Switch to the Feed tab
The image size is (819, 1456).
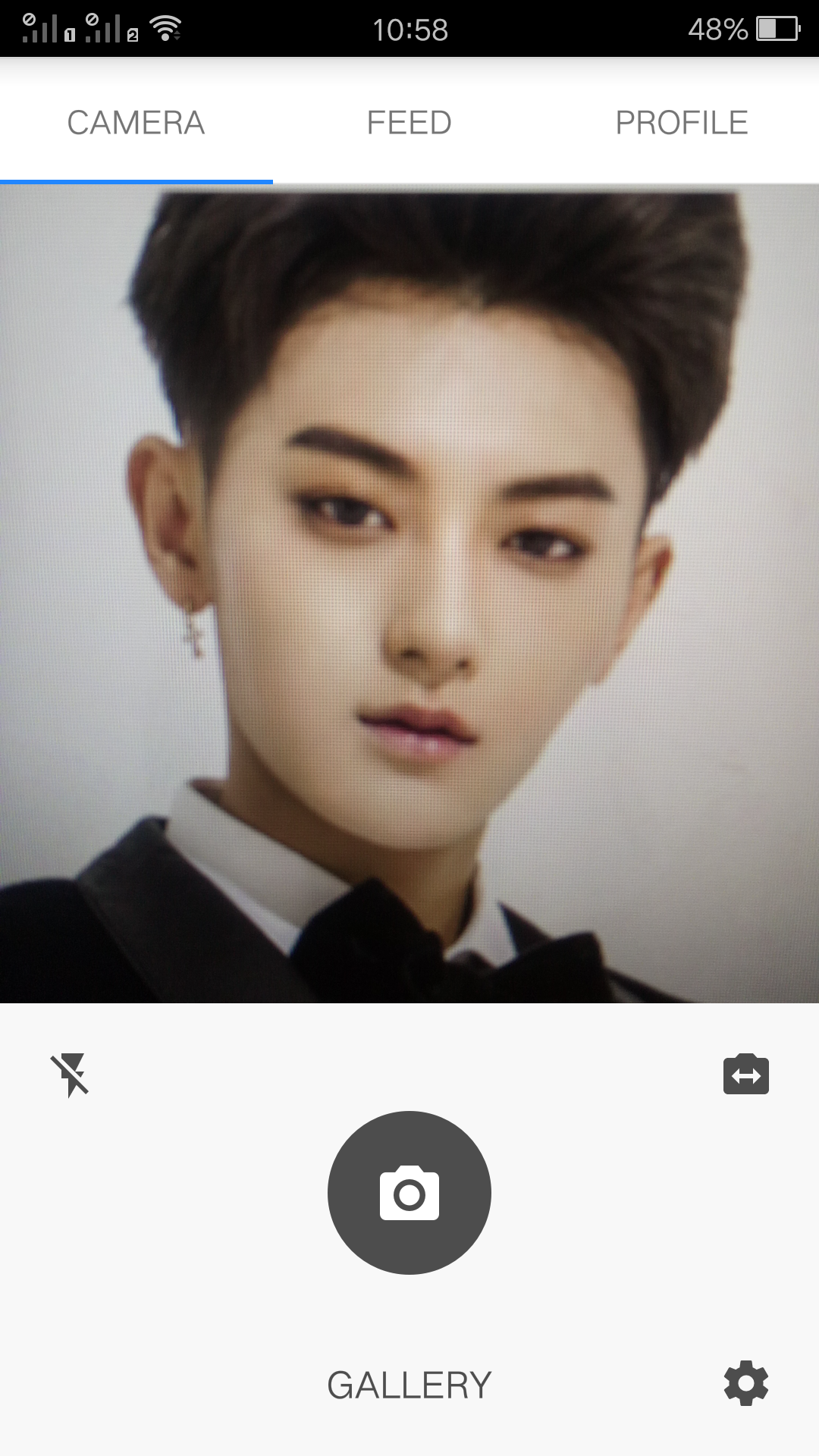409,123
